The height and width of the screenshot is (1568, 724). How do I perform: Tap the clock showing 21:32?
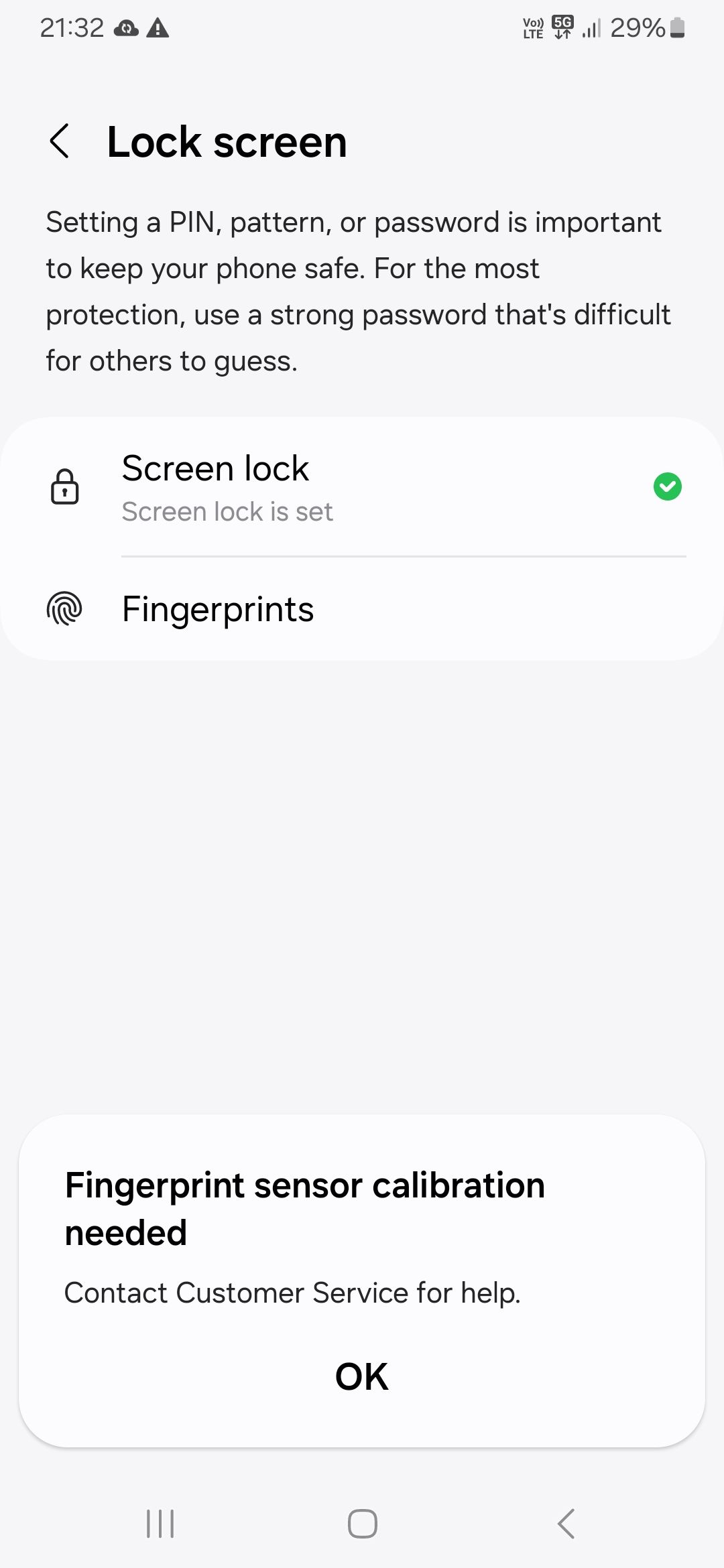(71, 28)
